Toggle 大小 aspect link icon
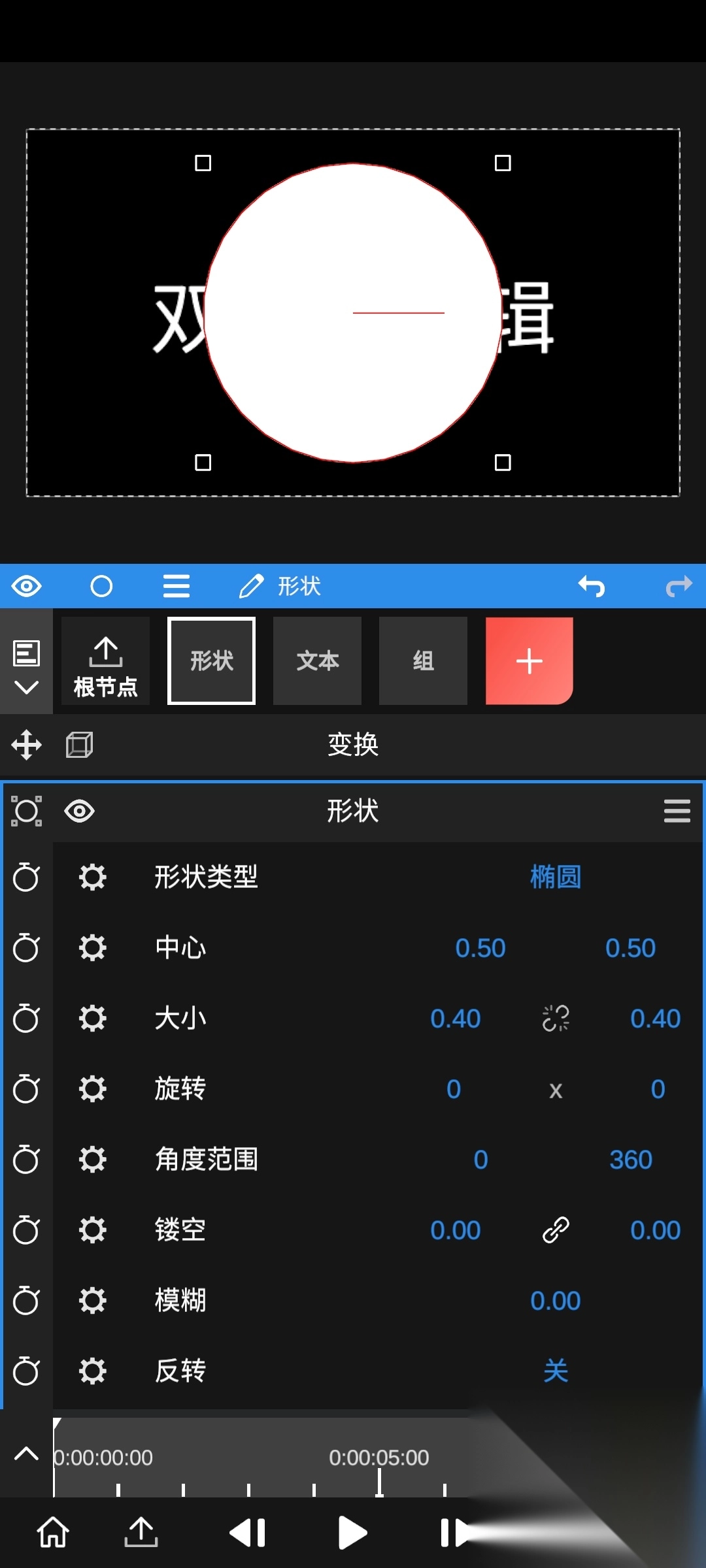This screenshot has height=1568, width=706. pyautogui.click(x=556, y=1018)
